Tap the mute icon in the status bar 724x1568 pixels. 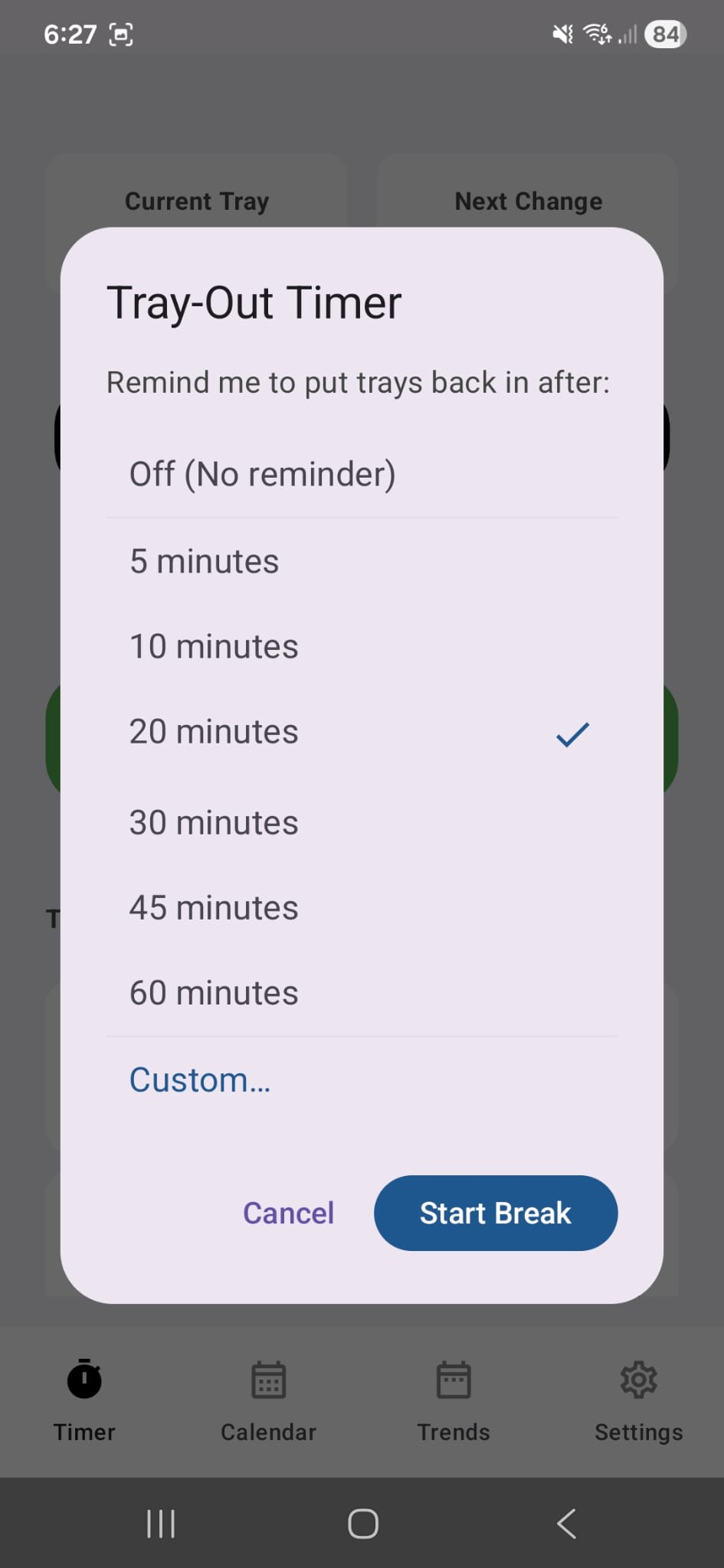coord(562,34)
